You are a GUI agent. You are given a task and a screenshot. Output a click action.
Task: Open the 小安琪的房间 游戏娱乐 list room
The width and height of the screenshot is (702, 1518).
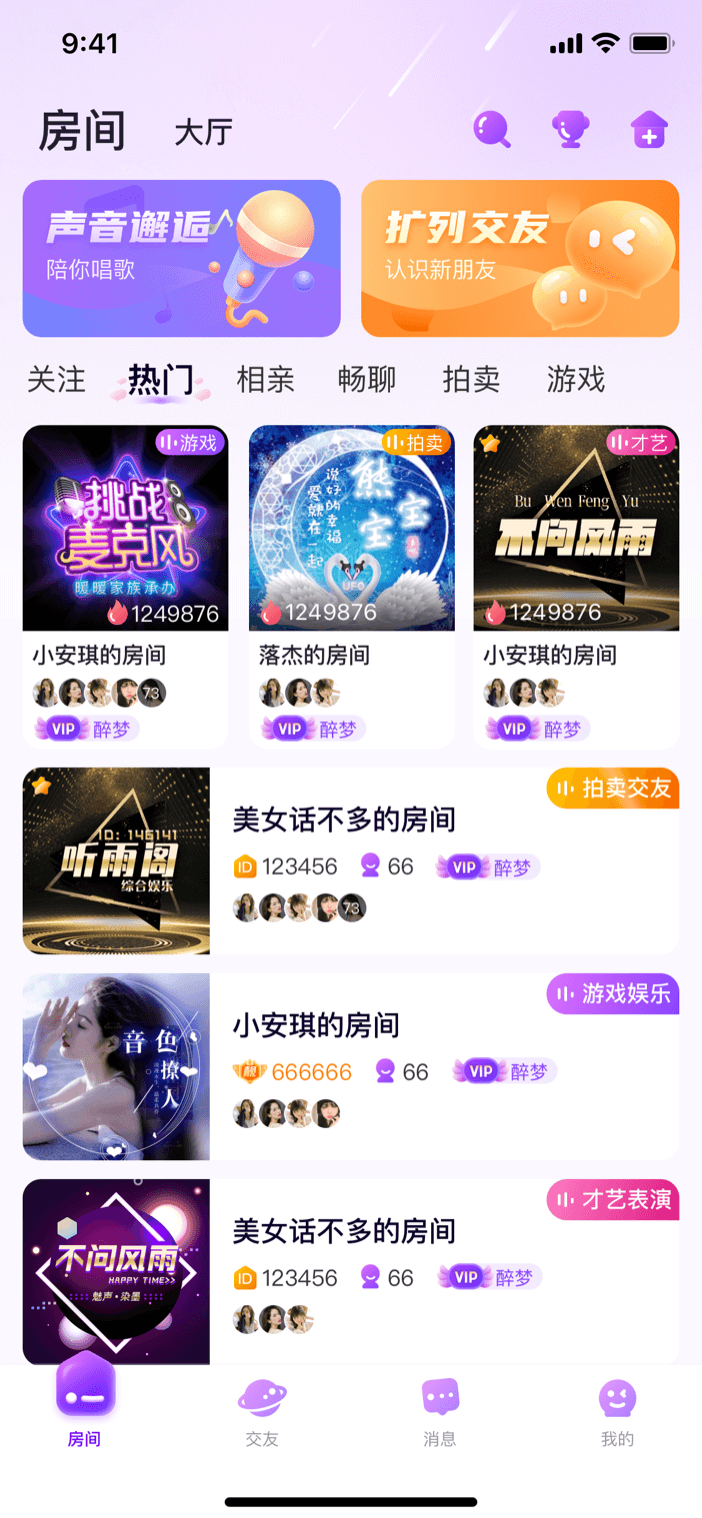click(x=351, y=1067)
